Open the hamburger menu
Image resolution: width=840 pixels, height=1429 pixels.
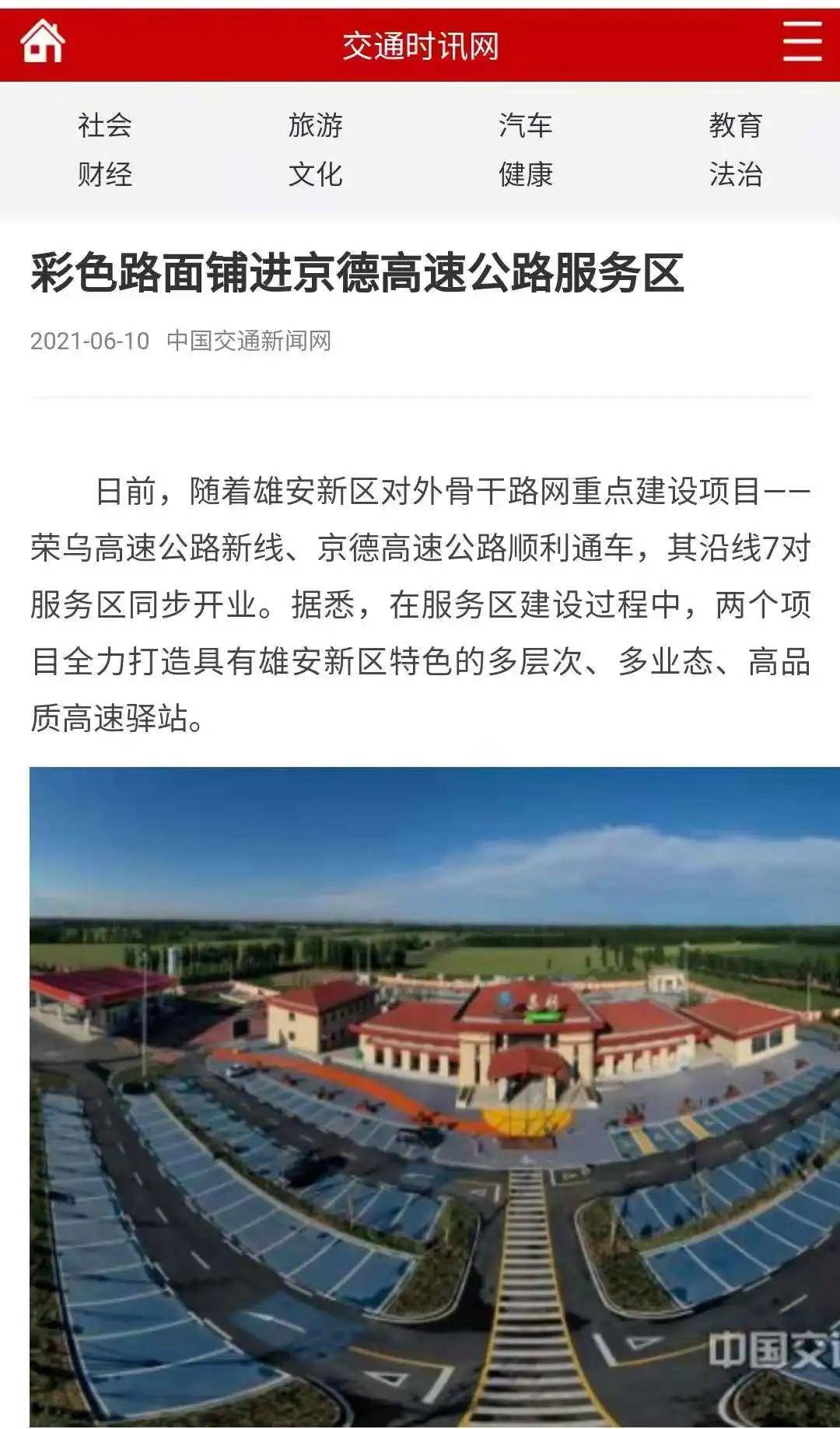801,42
